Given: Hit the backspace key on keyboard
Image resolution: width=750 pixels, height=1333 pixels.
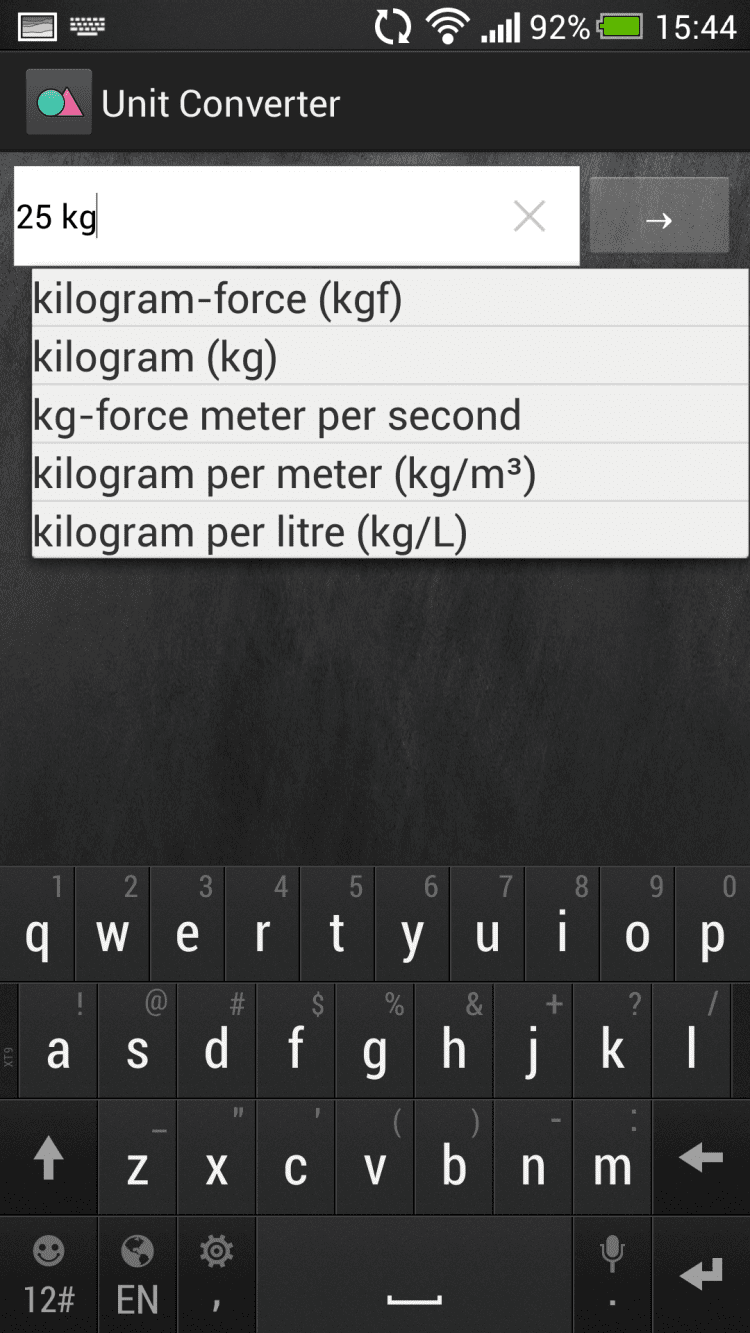Looking at the screenshot, I should 699,1158.
